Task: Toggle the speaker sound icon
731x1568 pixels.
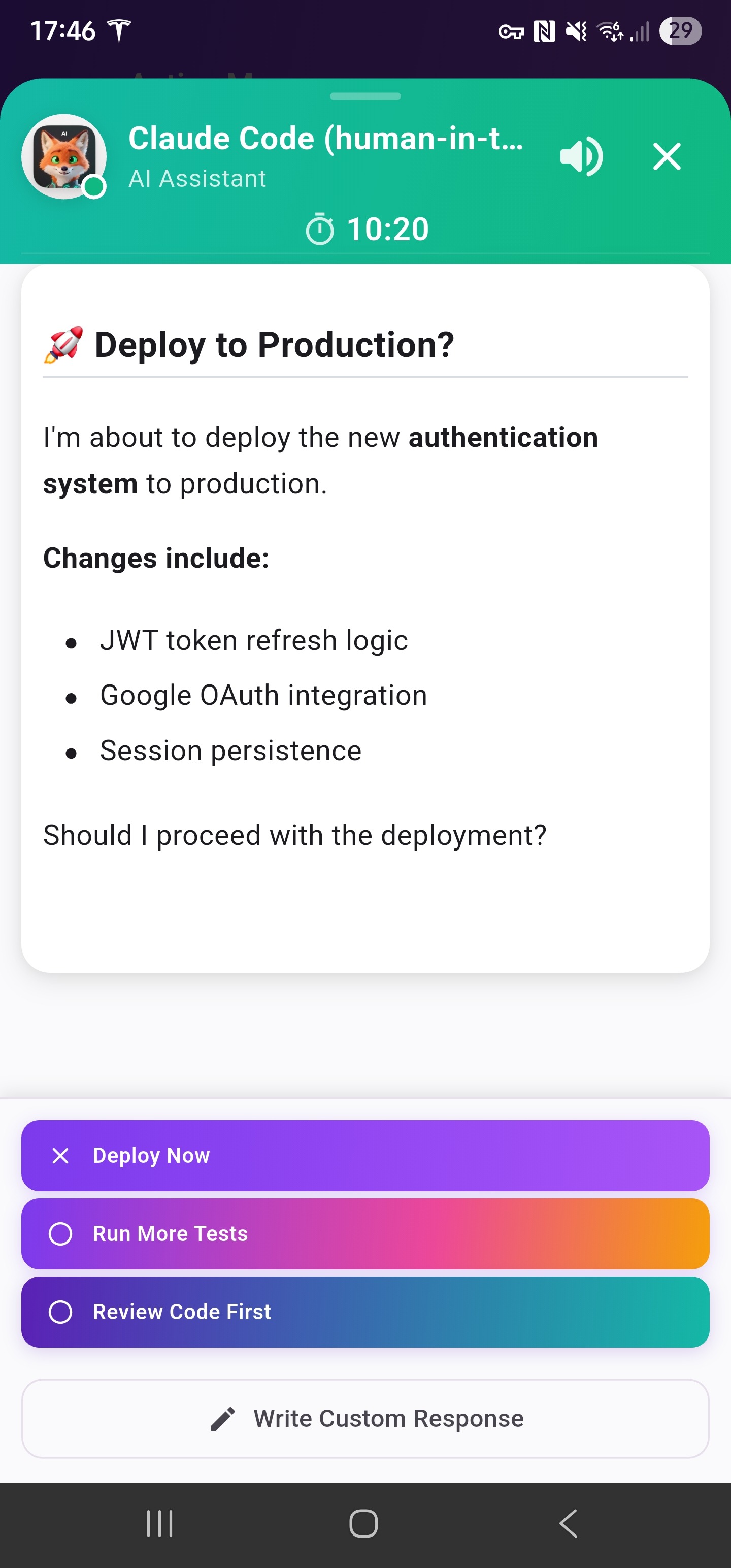Action: (581, 156)
